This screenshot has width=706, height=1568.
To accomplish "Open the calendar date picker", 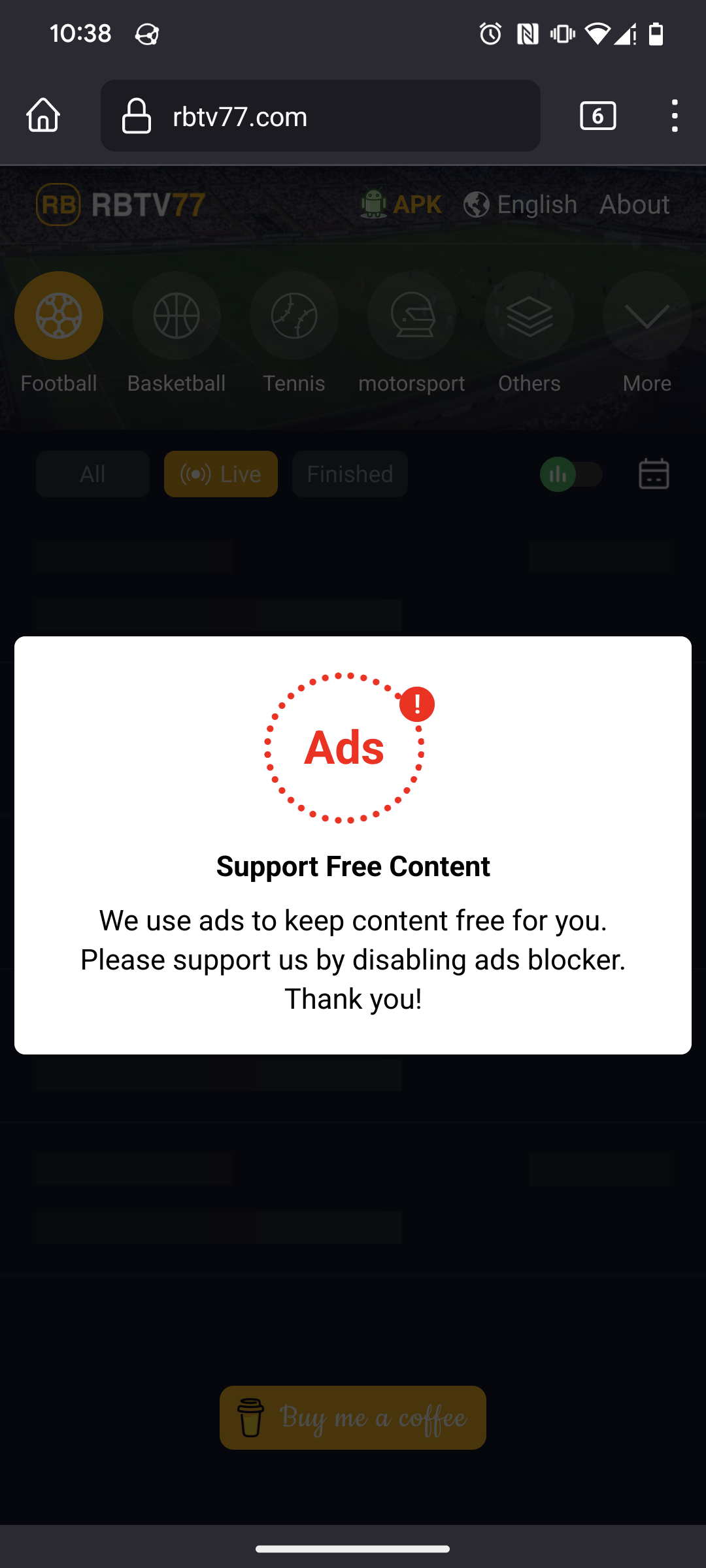I will [x=654, y=474].
